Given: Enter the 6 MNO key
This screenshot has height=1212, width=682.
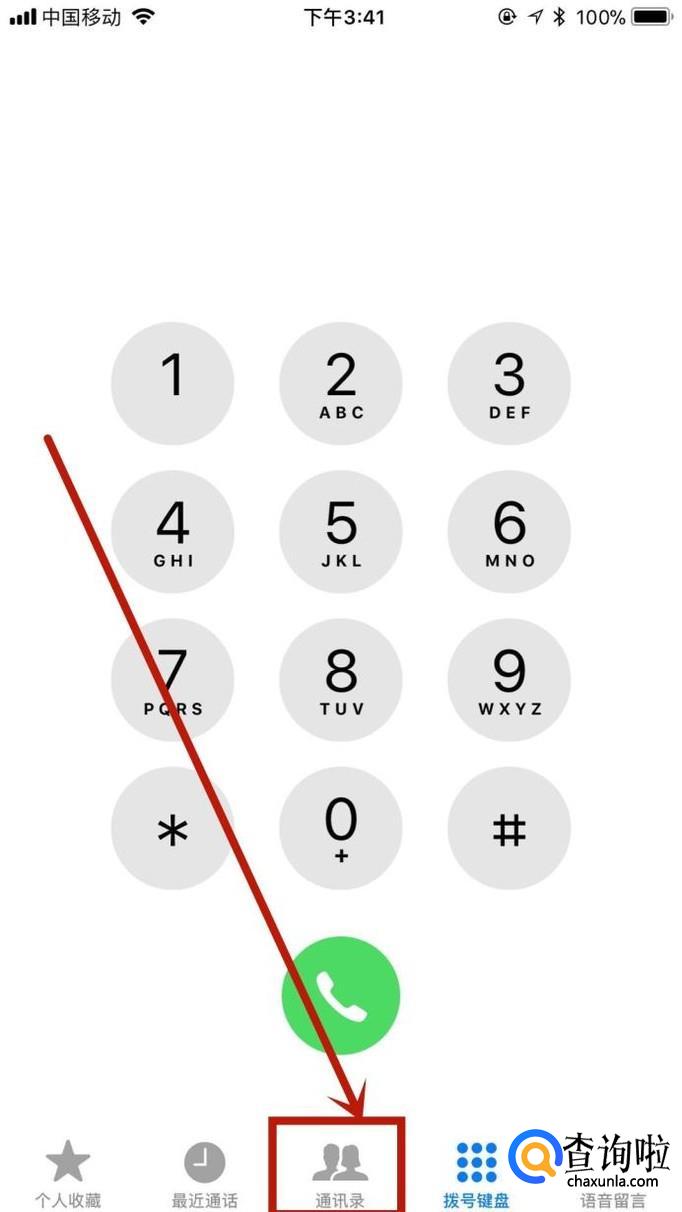Looking at the screenshot, I should [x=509, y=532].
